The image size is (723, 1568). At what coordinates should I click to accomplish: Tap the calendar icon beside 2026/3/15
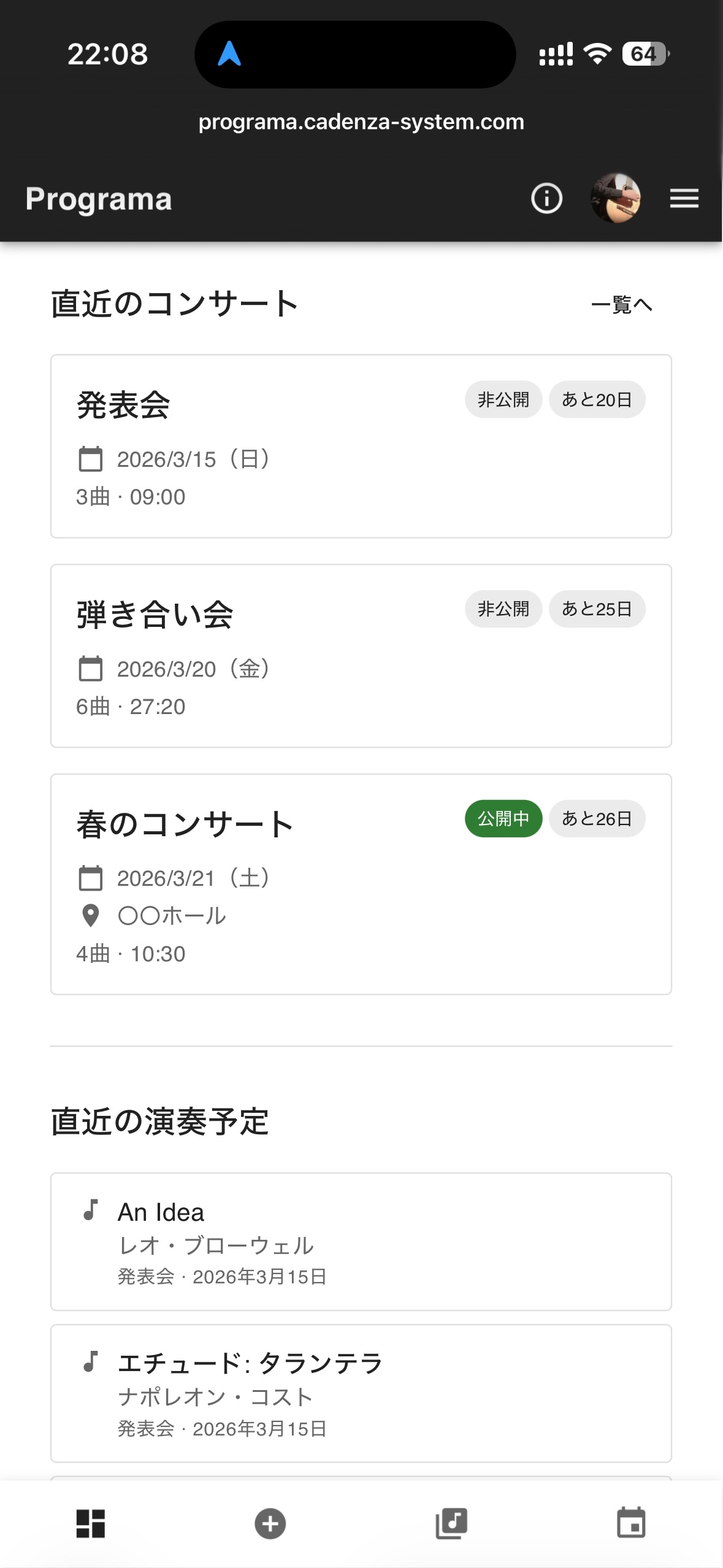(x=91, y=459)
